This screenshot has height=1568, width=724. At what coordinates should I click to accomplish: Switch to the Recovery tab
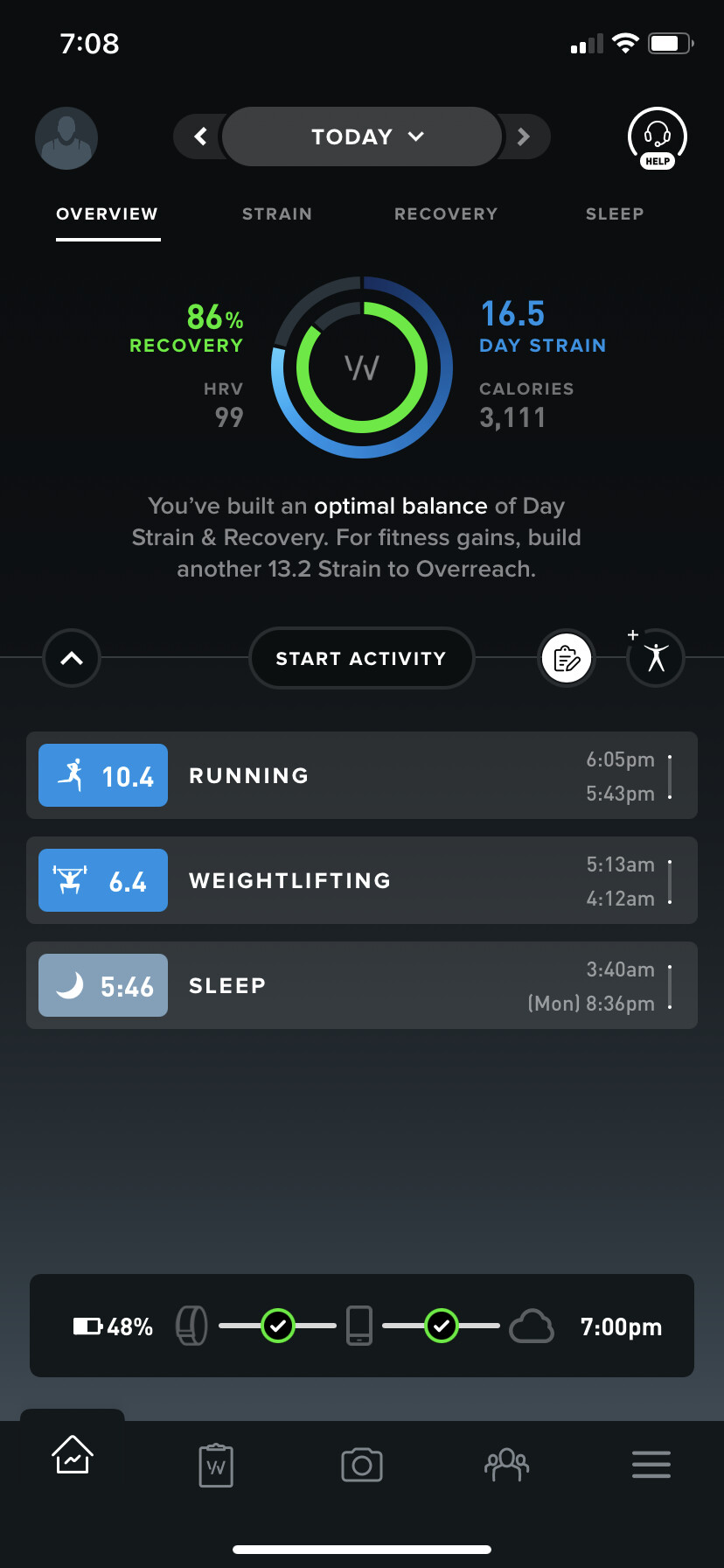[446, 214]
